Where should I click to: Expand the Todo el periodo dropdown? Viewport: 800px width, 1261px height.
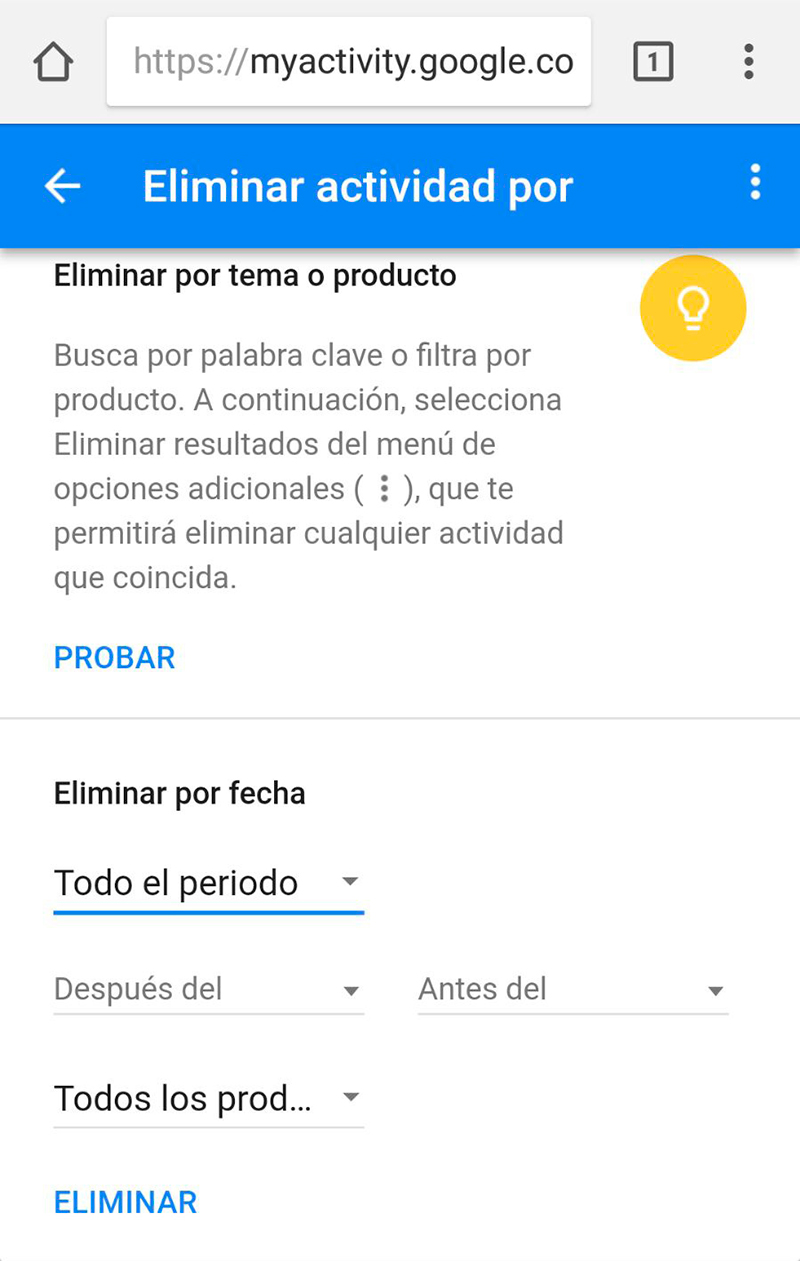click(x=207, y=884)
